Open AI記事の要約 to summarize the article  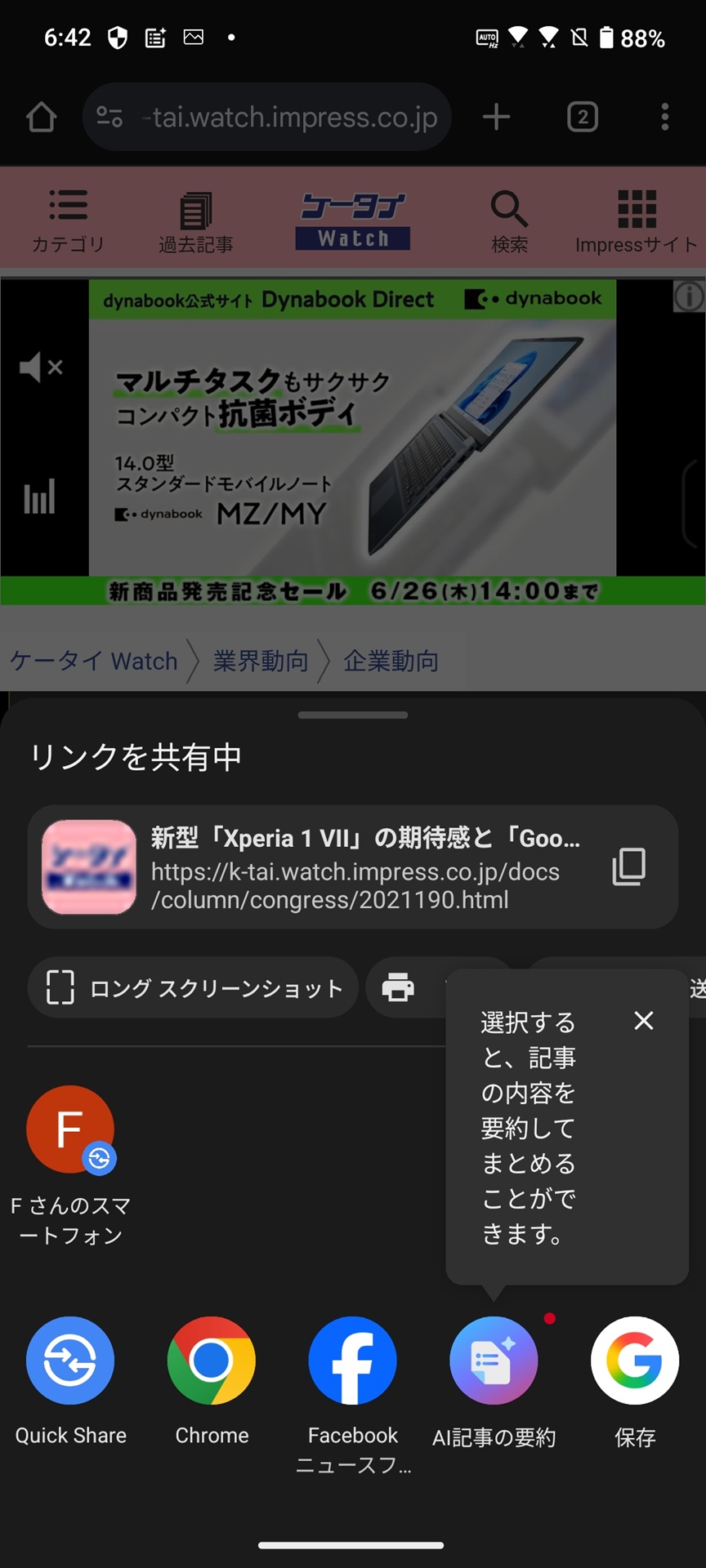[494, 1362]
